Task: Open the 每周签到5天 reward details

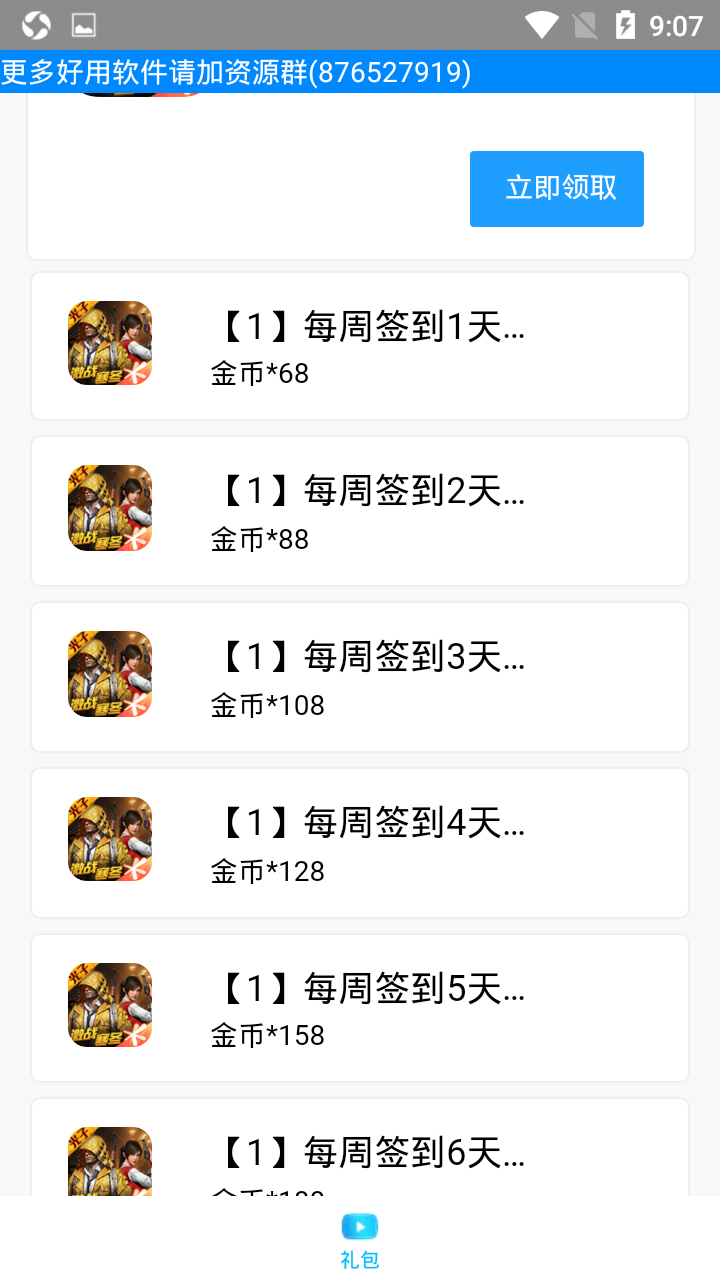Action: point(360,1007)
